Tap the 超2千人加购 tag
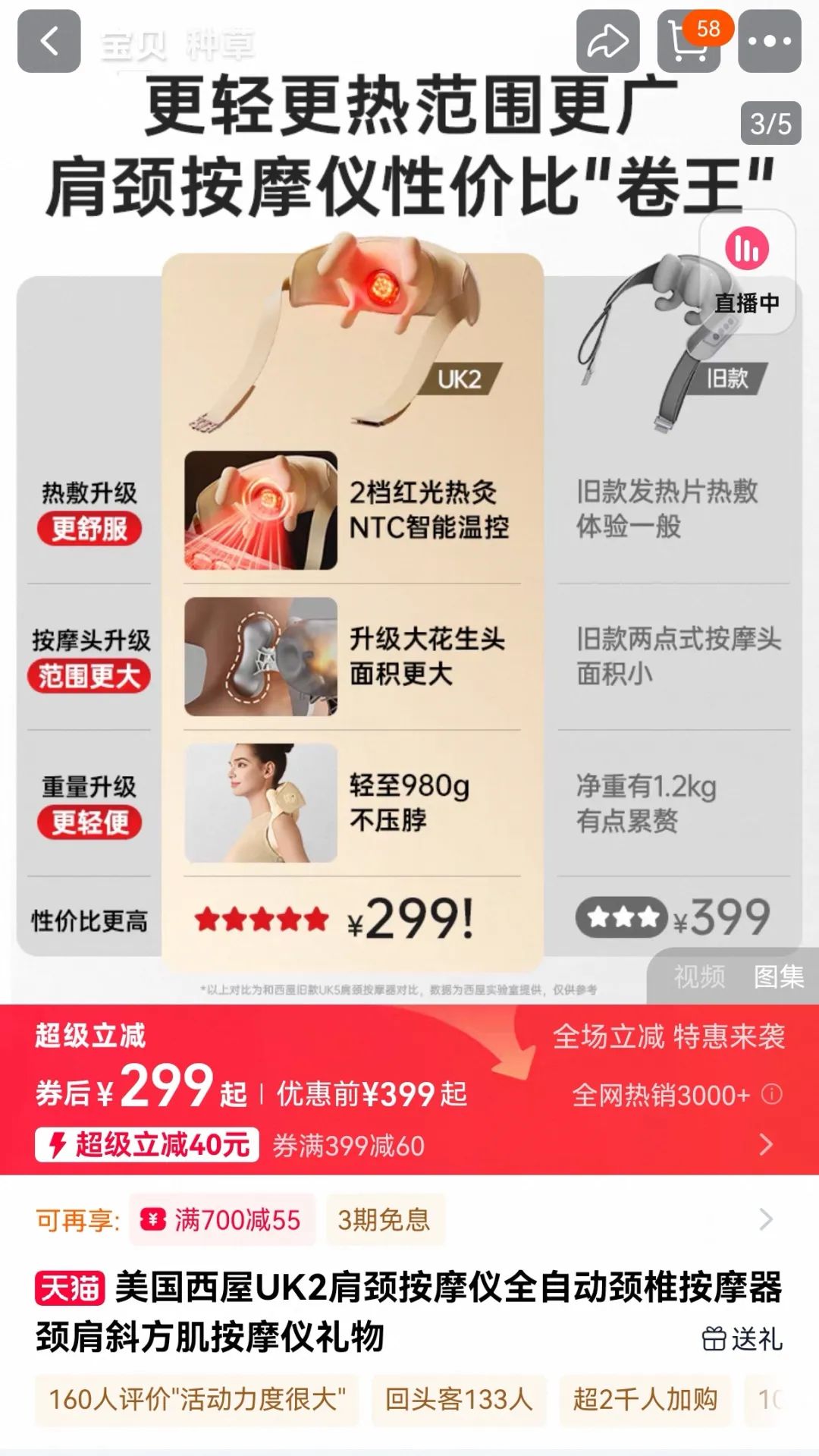This screenshot has width=819, height=1456. pos(645,1399)
